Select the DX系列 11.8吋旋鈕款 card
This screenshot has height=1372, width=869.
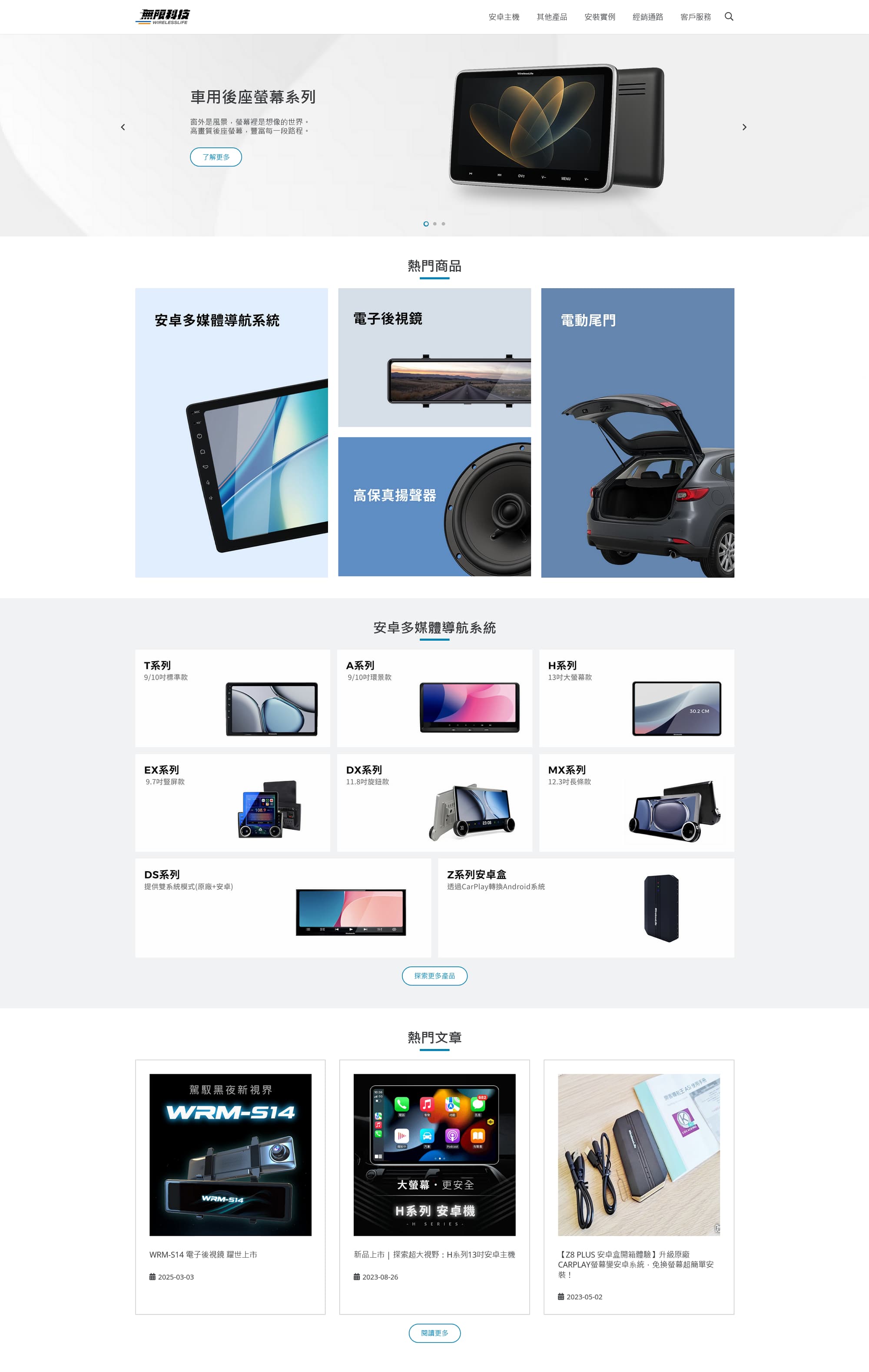434,802
